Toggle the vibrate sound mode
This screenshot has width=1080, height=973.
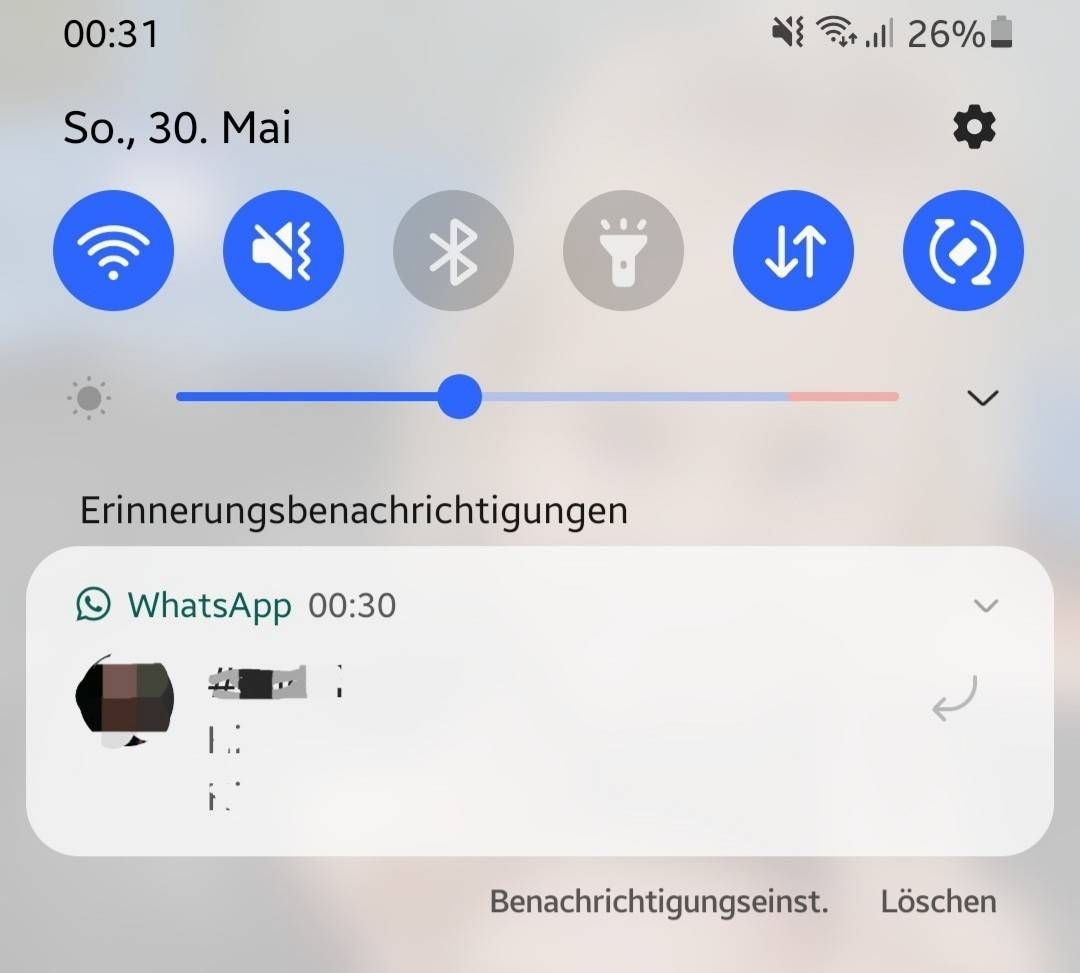click(x=283, y=250)
